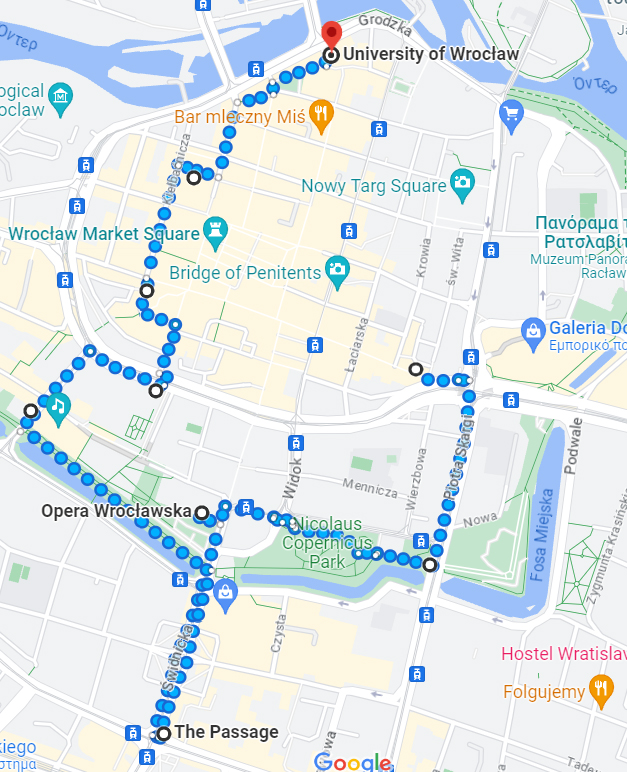This screenshot has width=627, height=772.
Task: Tap the blue shopping cart store pin
Action: (x=511, y=115)
